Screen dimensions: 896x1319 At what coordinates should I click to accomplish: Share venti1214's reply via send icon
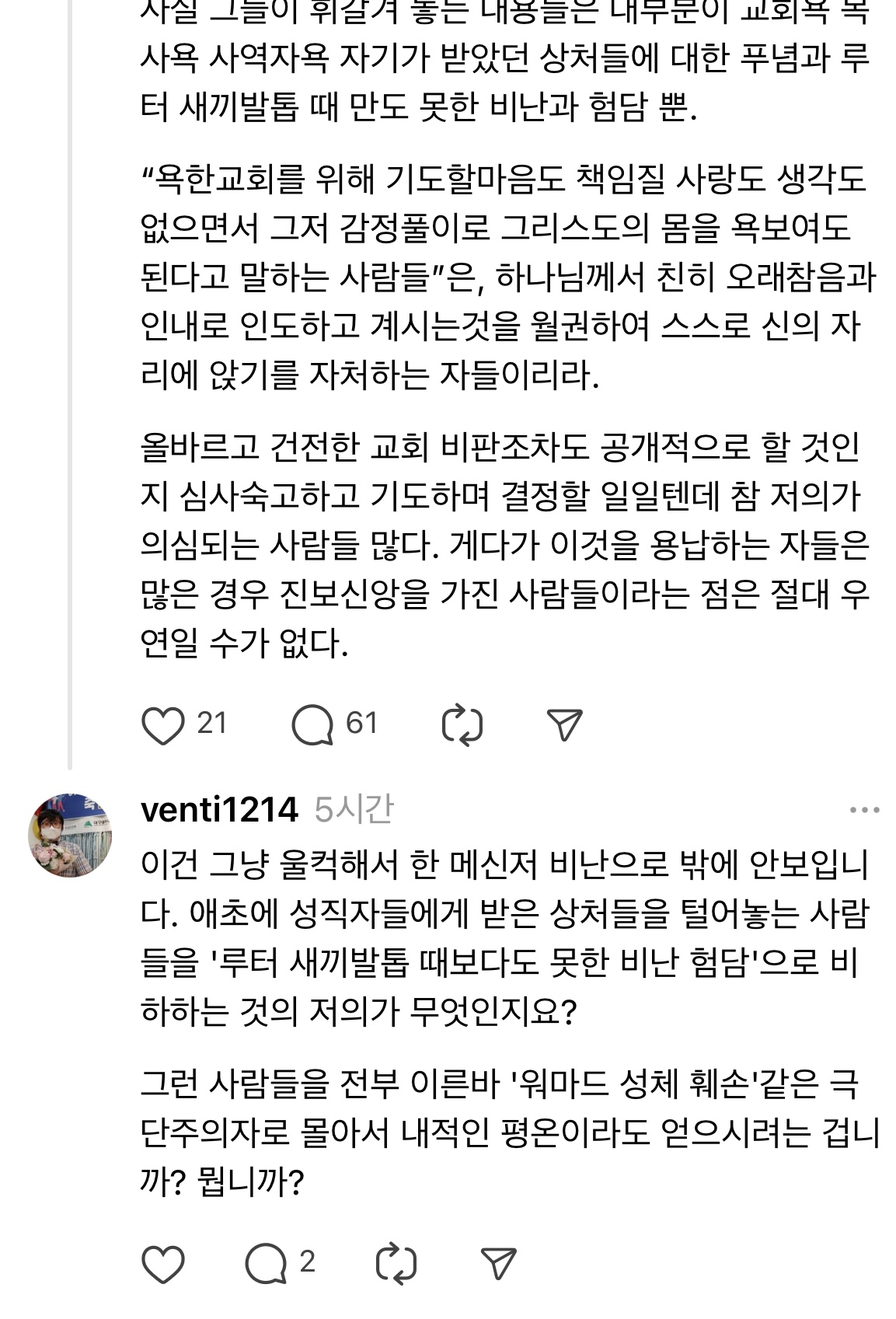498,1263
